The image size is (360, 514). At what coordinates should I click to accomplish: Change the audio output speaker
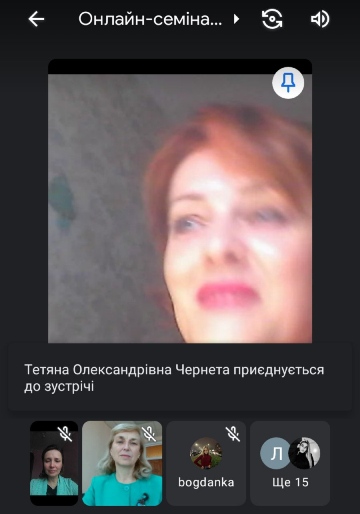[320, 19]
